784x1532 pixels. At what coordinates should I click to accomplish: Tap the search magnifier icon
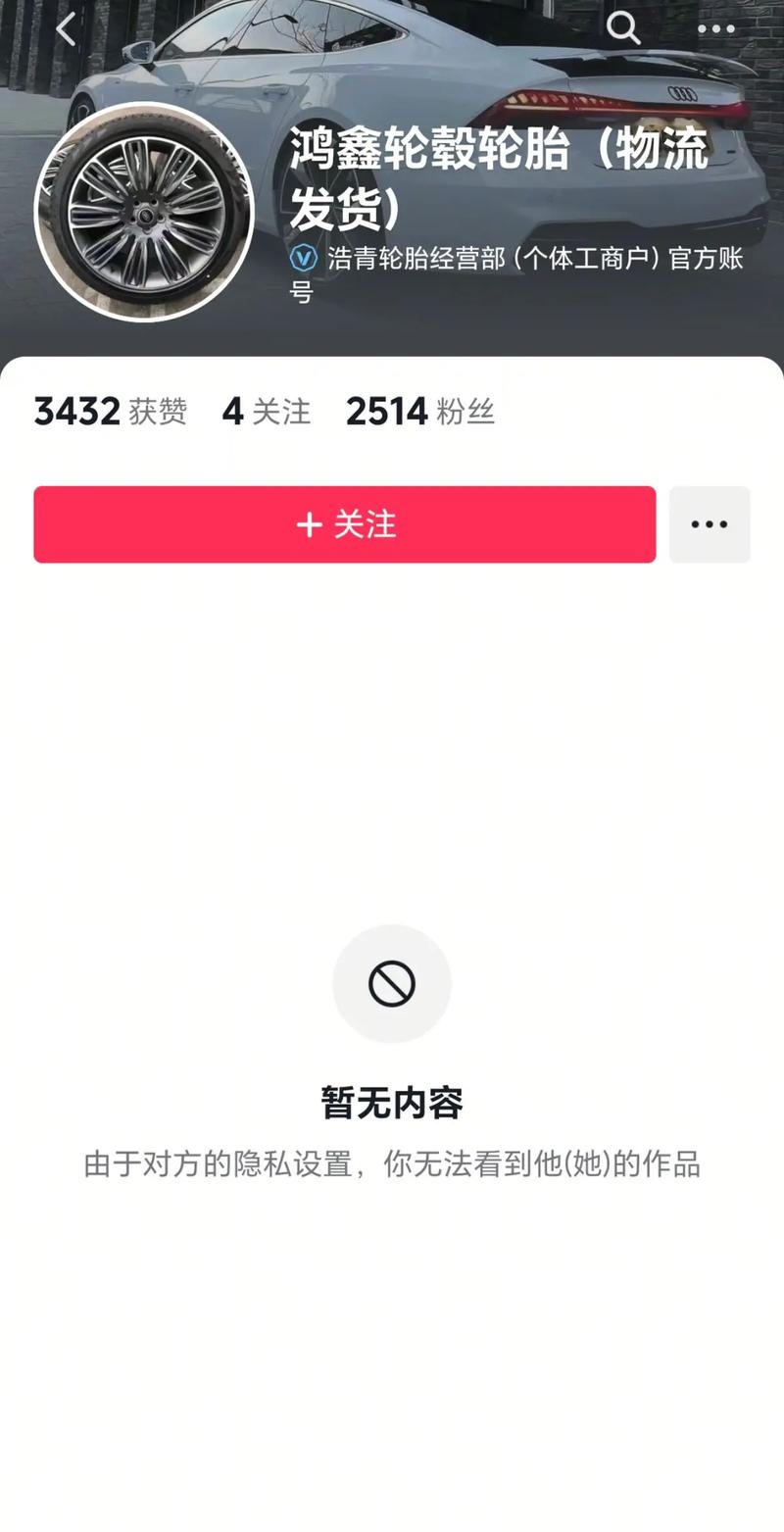[624, 28]
